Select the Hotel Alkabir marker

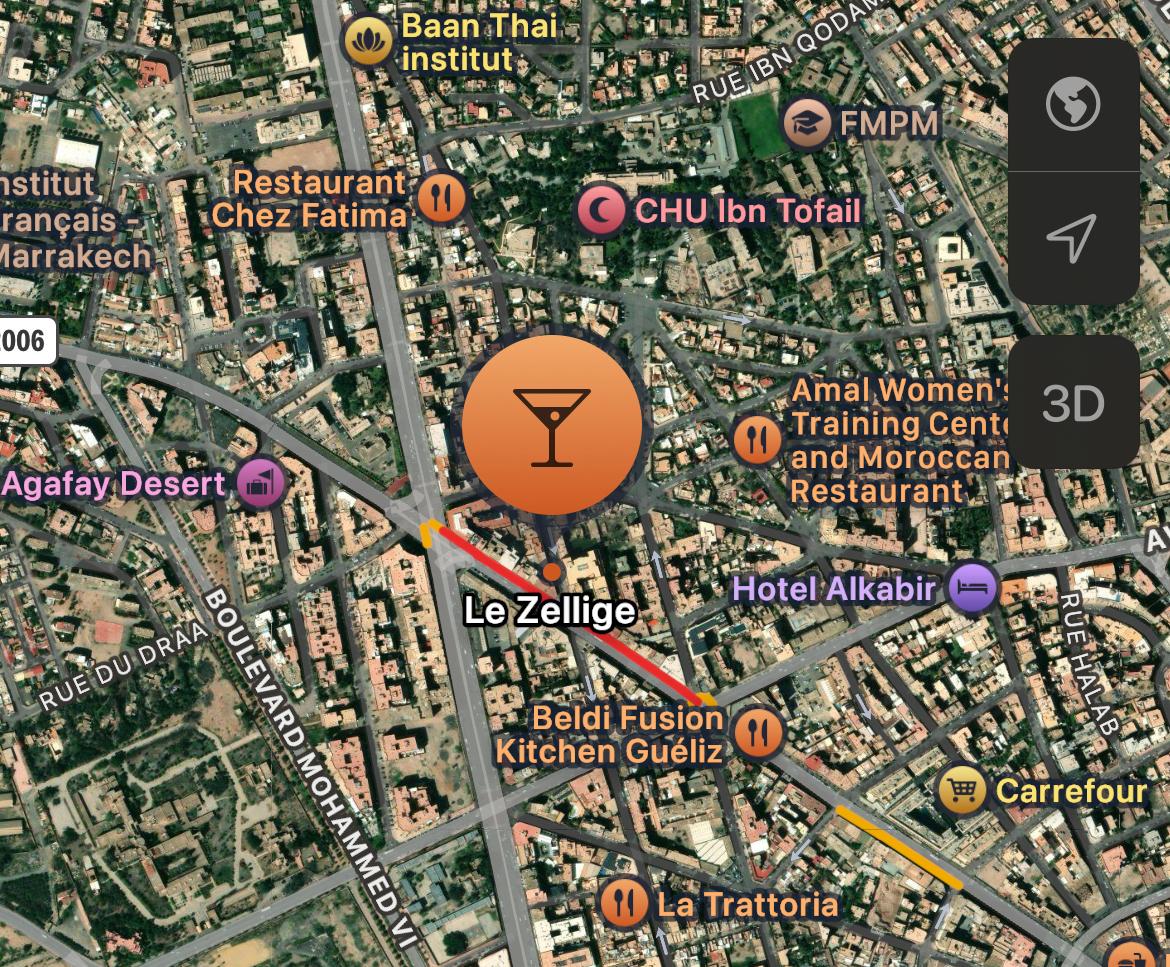tap(971, 588)
